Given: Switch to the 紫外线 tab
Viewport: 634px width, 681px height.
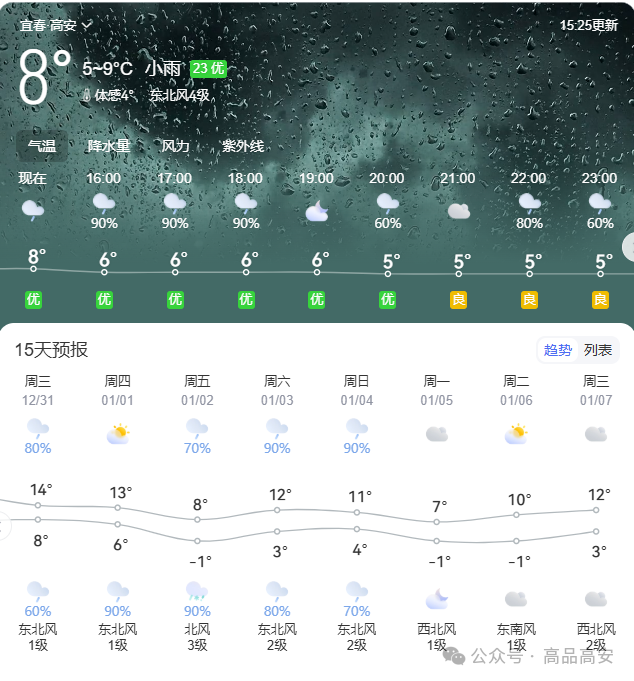Looking at the screenshot, I should click(x=243, y=146).
